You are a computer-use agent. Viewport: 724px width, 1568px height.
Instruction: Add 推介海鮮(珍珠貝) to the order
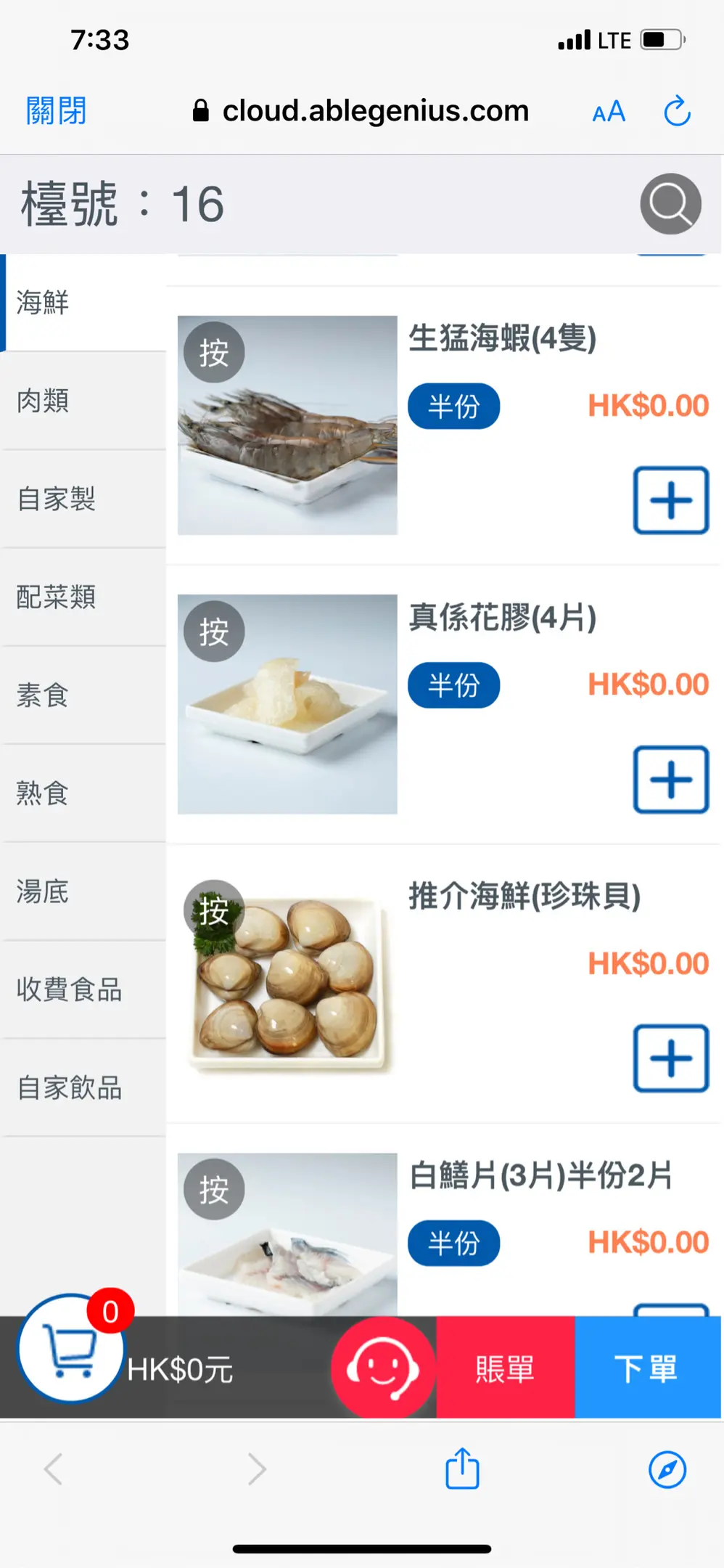671,1058
